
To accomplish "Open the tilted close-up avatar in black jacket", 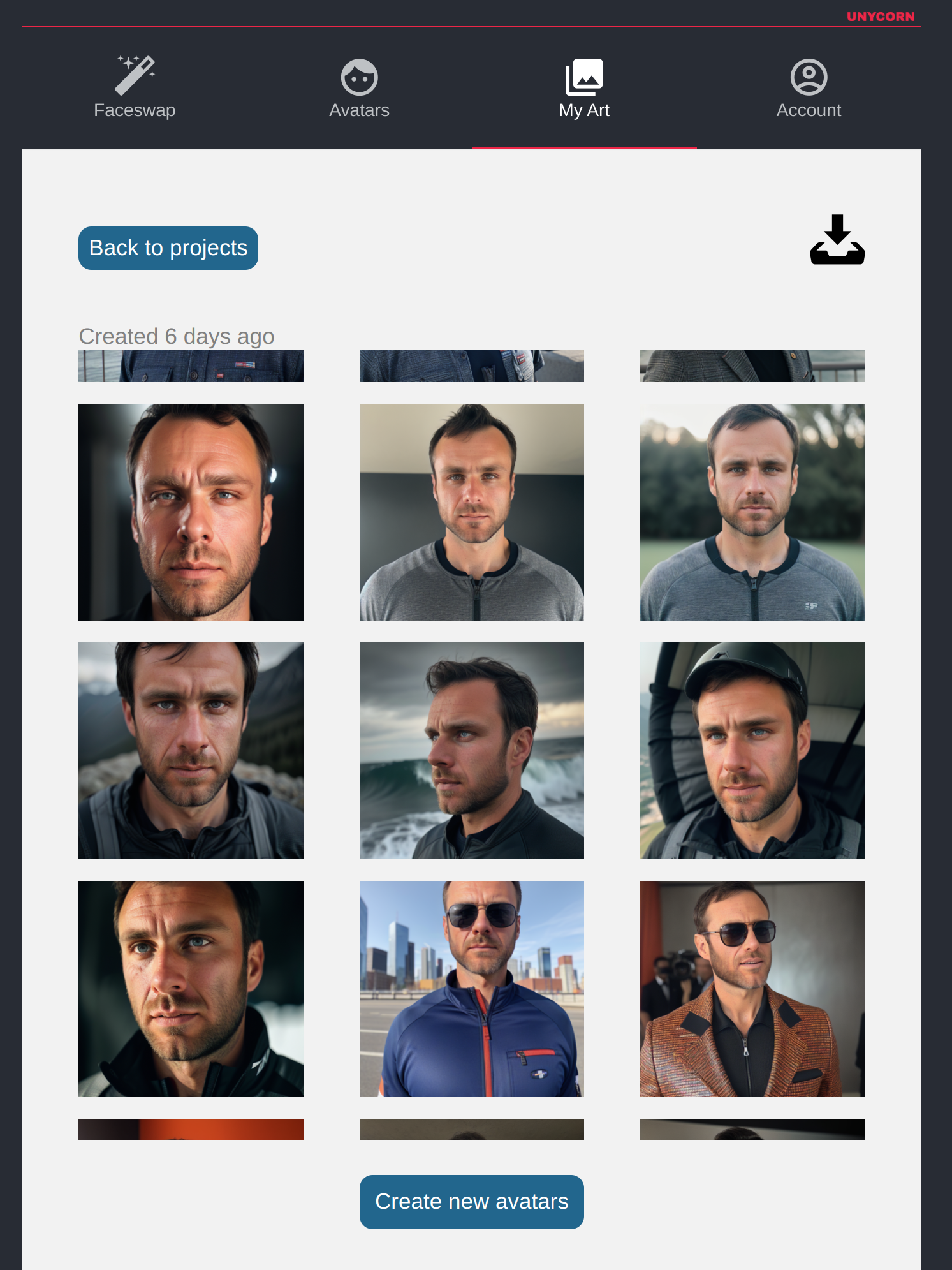I will 191,989.
